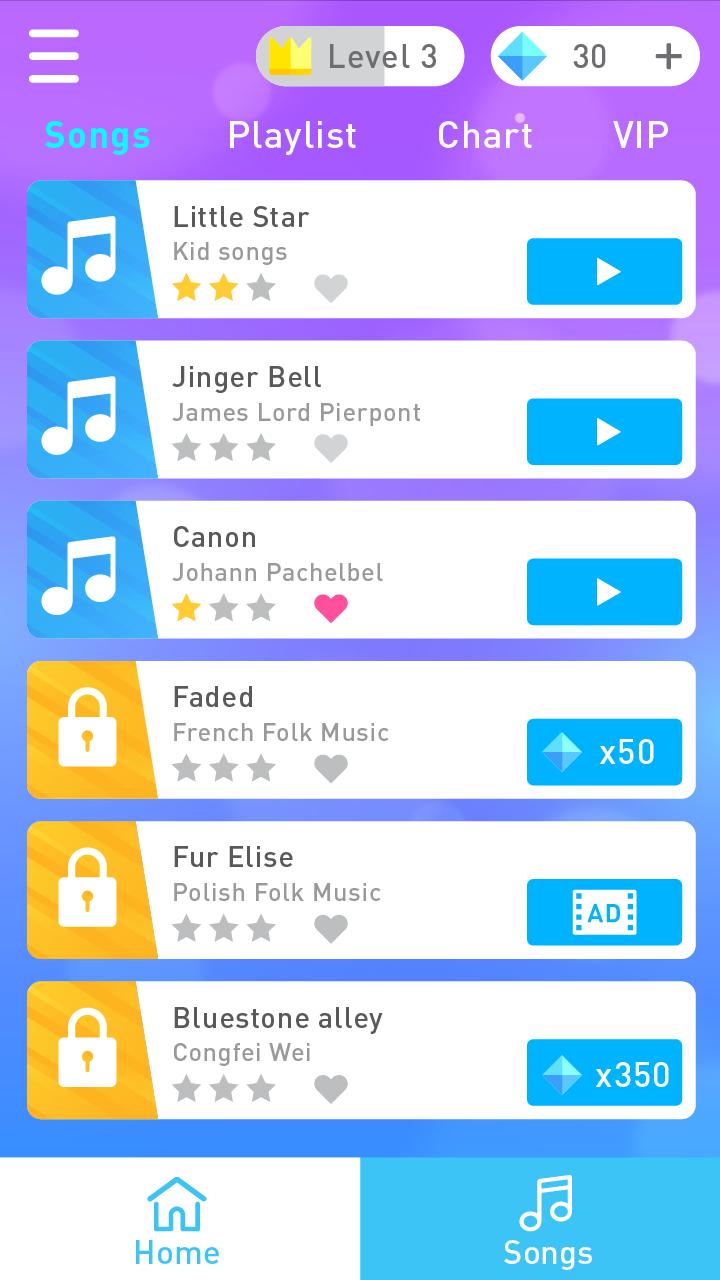Favorite Little Star with the heart icon

click(x=331, y=288)
